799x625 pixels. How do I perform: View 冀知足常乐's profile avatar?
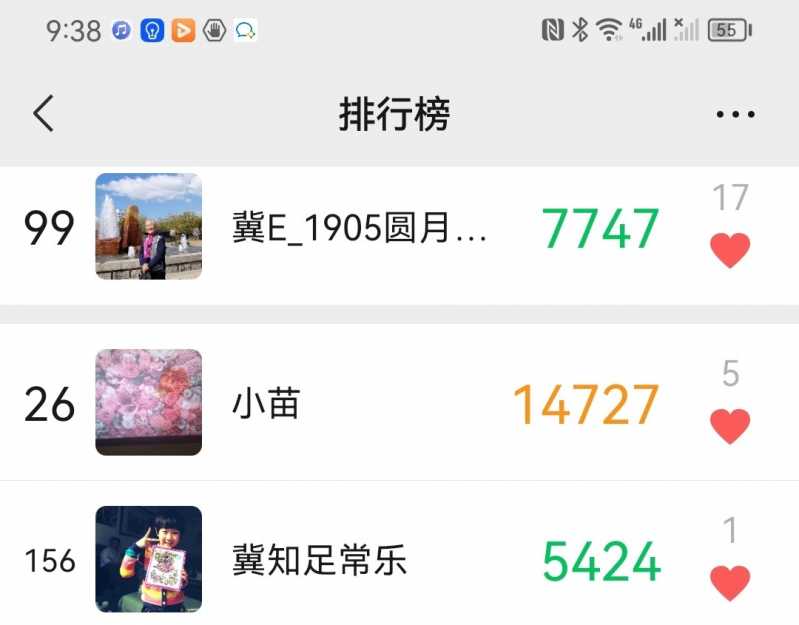click(x=148, y=559)
